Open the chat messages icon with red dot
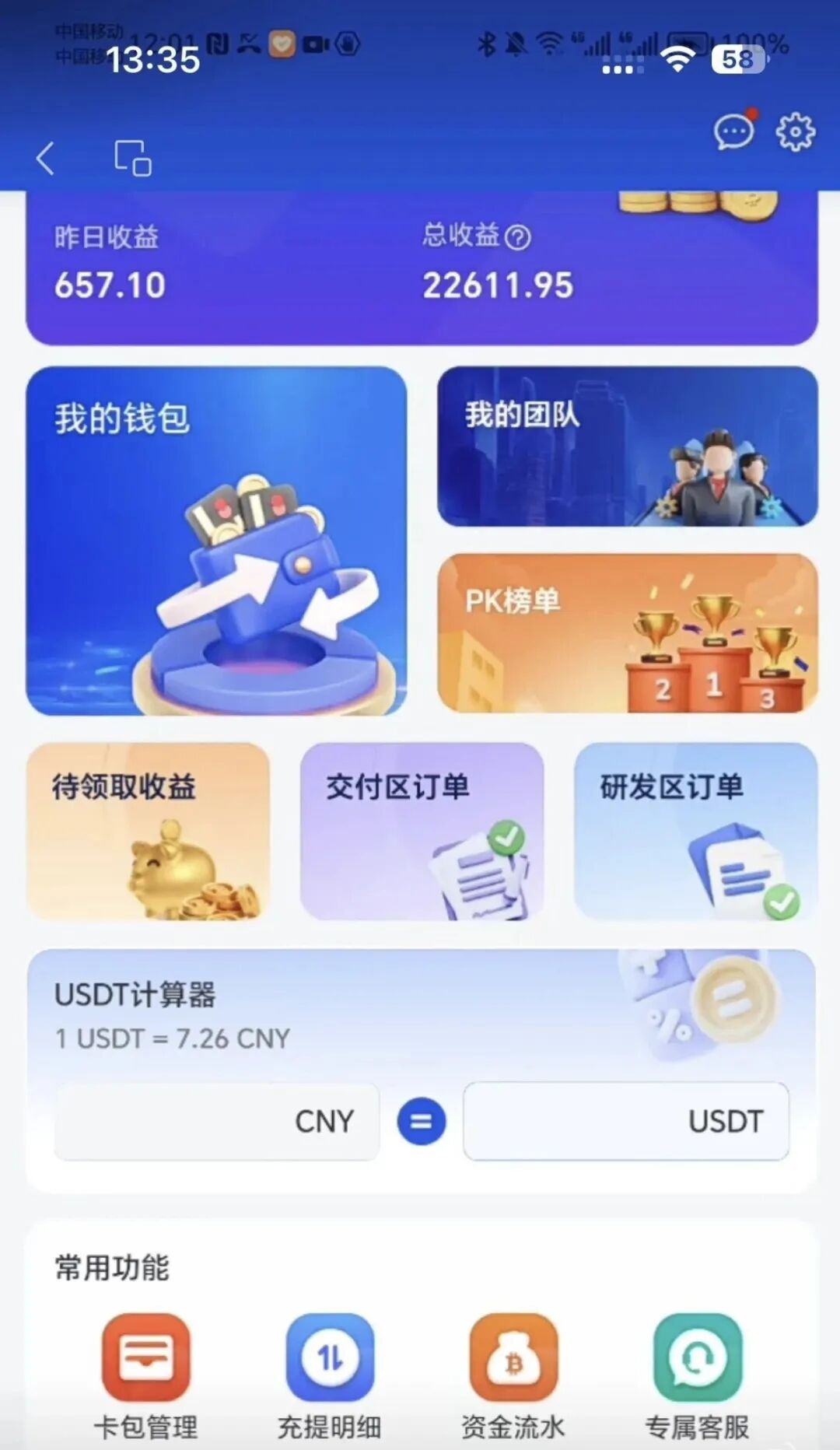840x1450 pixels. 732,131
